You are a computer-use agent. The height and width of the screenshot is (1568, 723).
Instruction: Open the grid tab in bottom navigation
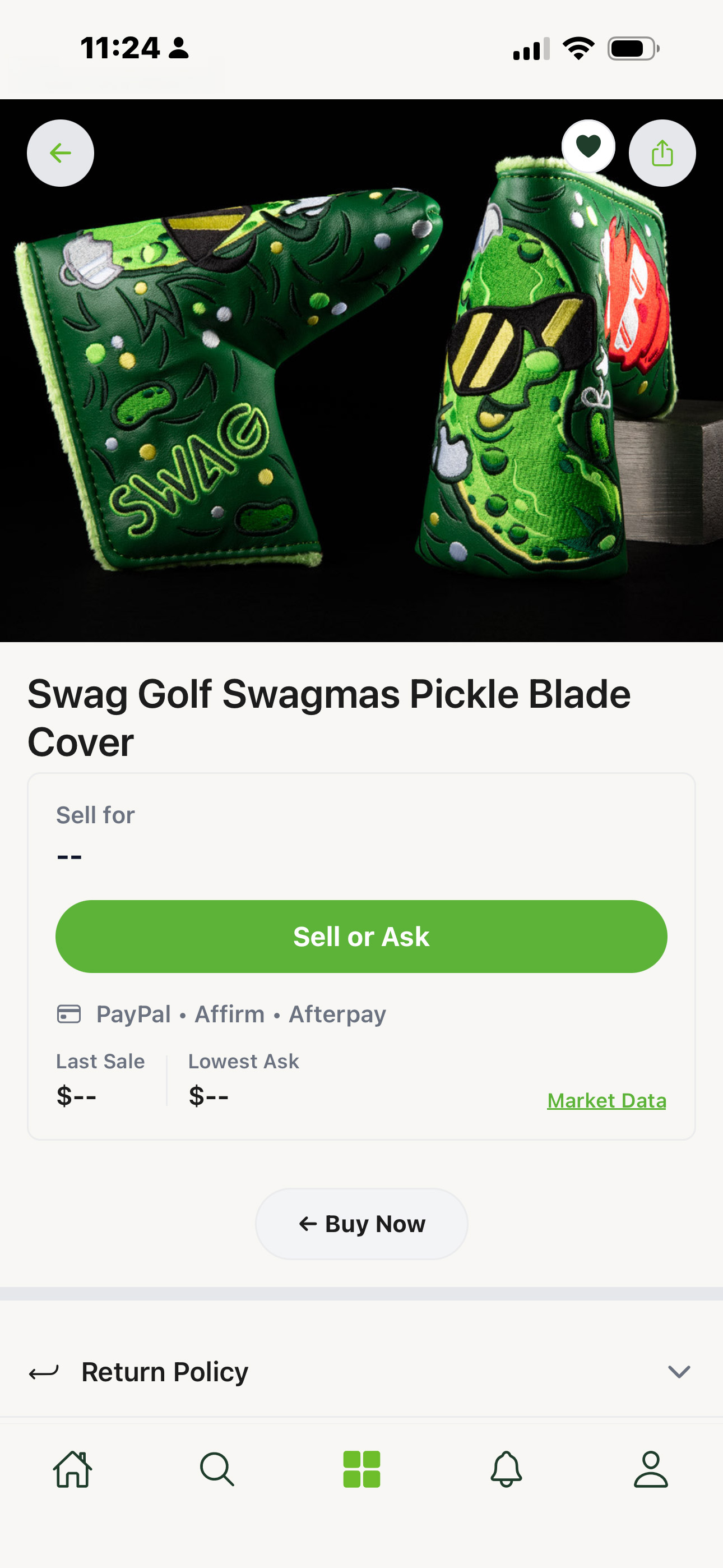(x=361, y=1469)
